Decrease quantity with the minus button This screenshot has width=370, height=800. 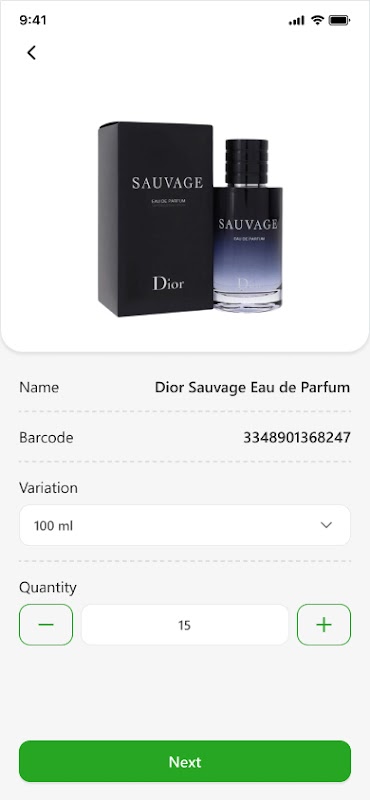coord(46,624)
